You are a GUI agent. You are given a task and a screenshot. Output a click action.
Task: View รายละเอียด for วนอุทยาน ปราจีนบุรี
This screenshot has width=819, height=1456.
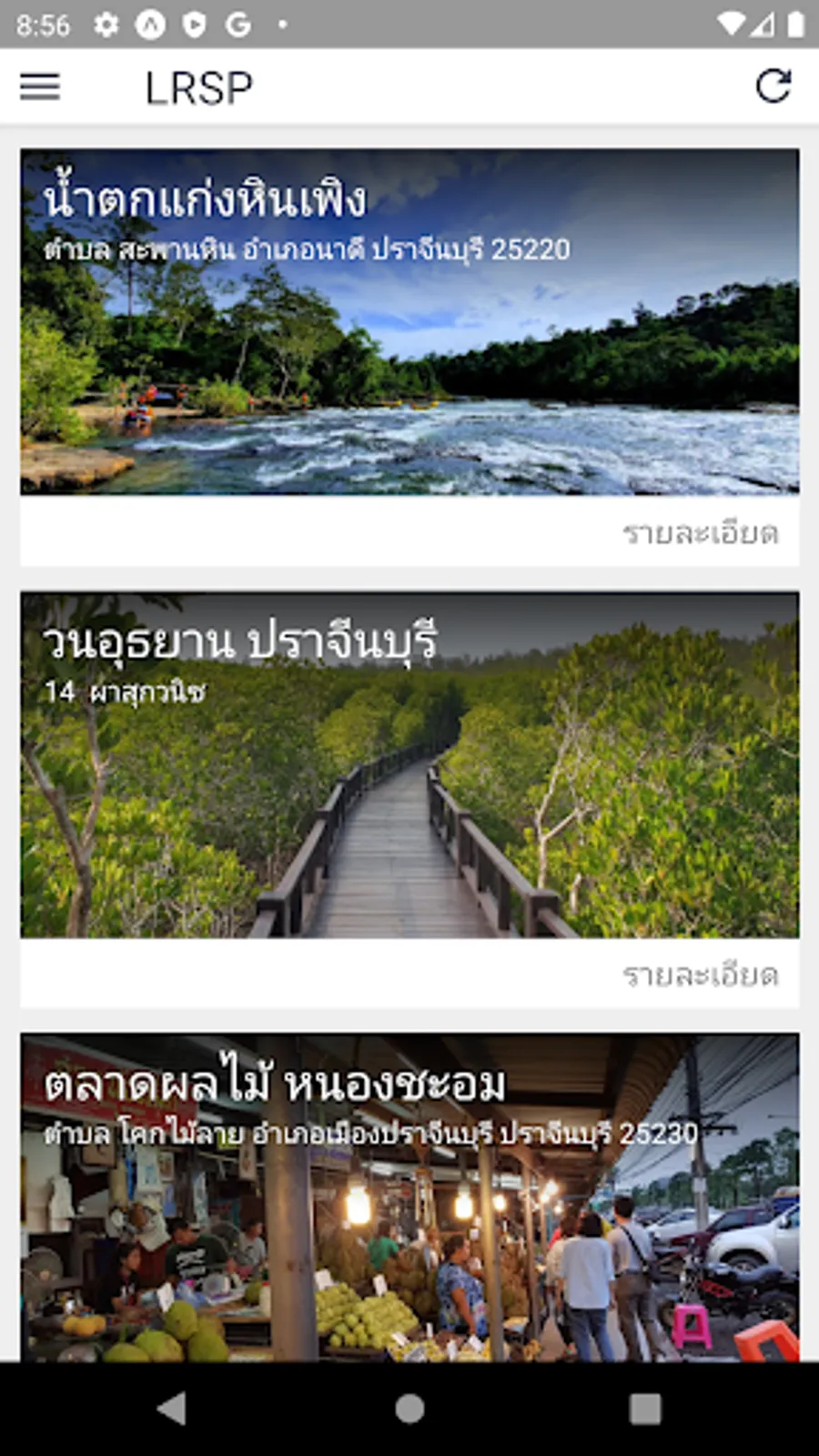701,976
